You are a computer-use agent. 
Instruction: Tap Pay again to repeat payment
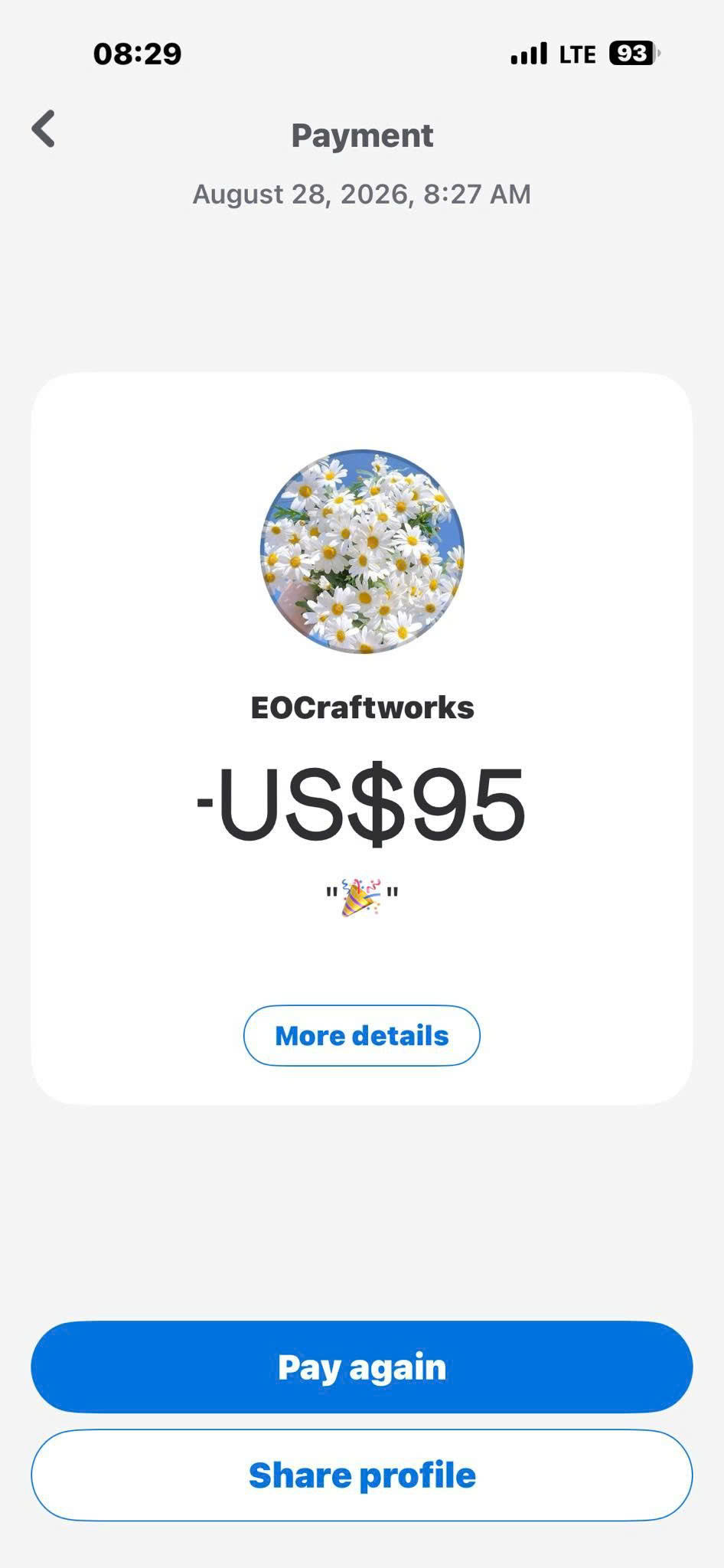[x=362, y=1367]
